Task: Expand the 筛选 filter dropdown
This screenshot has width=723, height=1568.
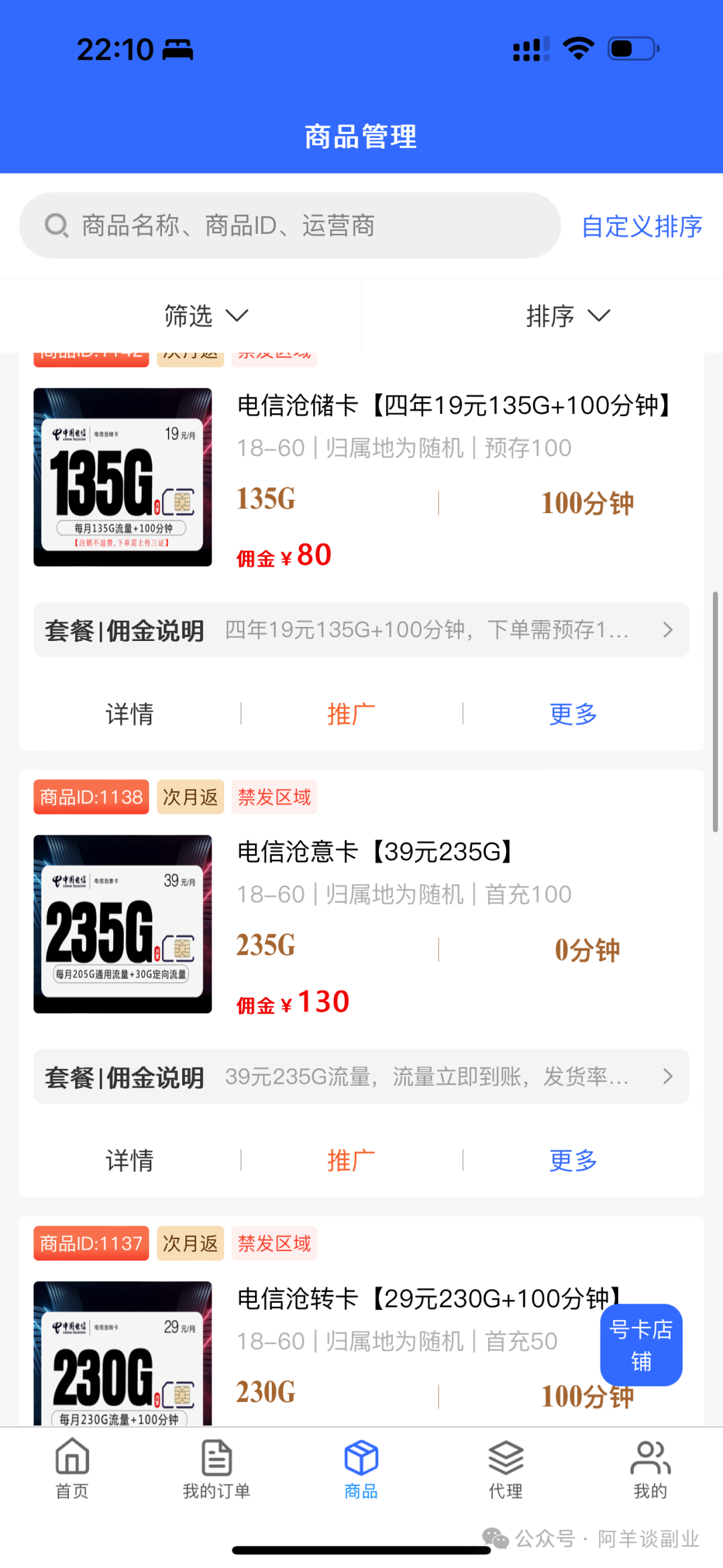Action: (206, 315)
